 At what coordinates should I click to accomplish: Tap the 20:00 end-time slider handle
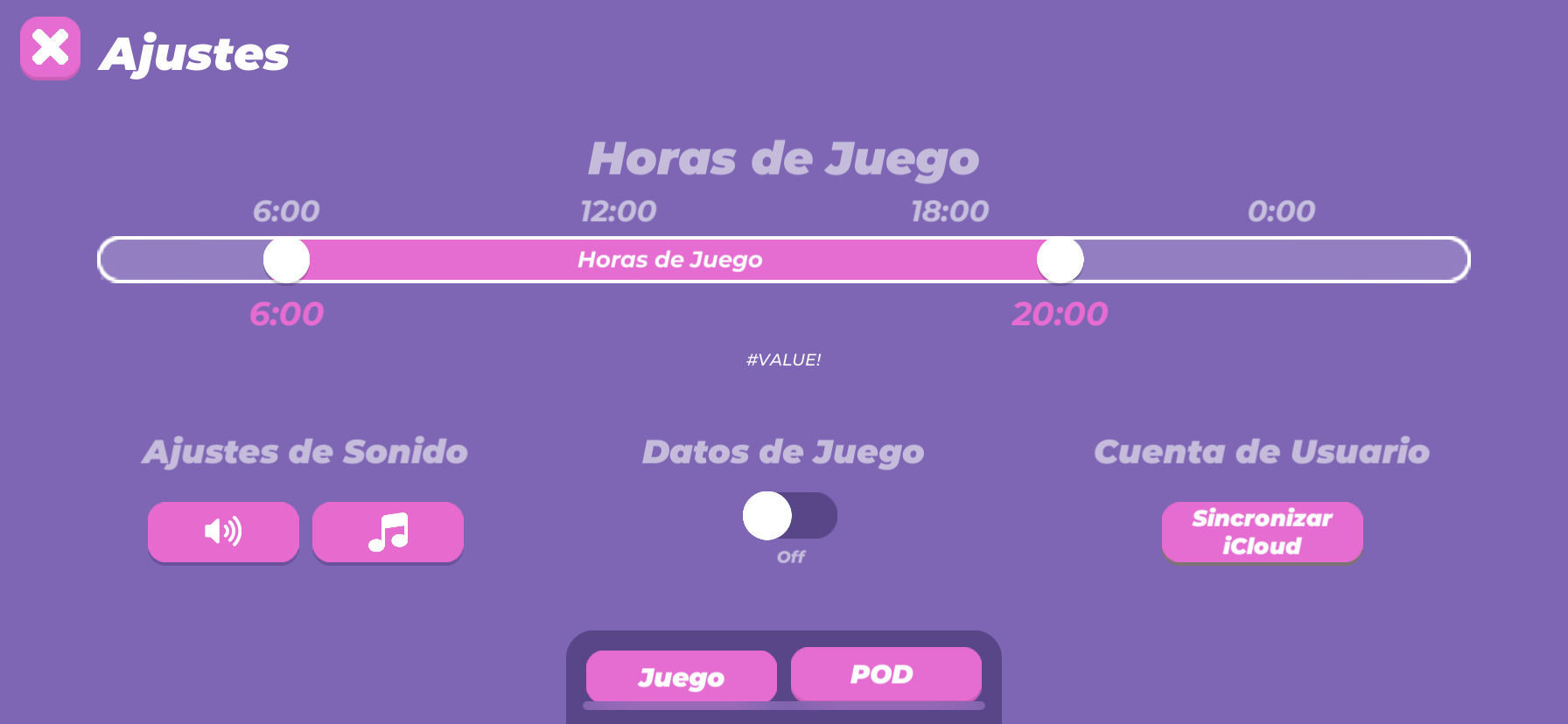1060,260
